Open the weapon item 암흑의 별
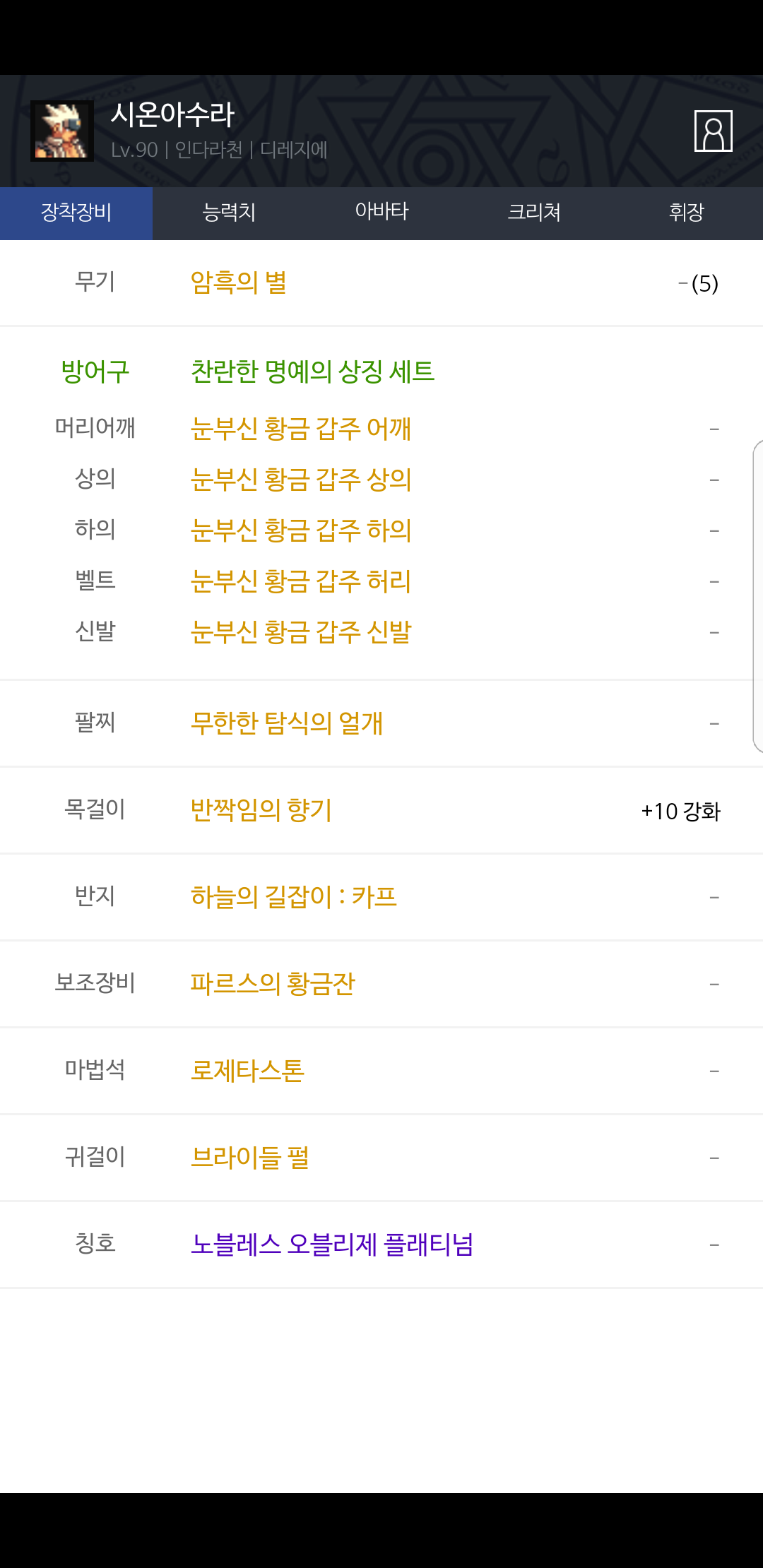Viewport: 763px width, 1568px height. (239, 283)
